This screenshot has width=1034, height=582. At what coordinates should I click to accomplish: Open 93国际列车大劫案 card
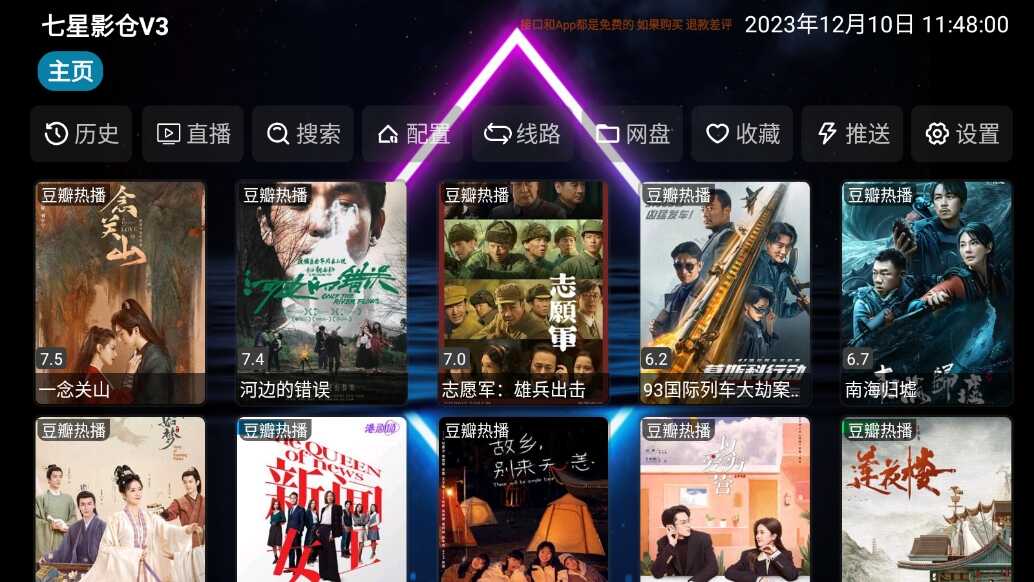(x=725, y=292)
